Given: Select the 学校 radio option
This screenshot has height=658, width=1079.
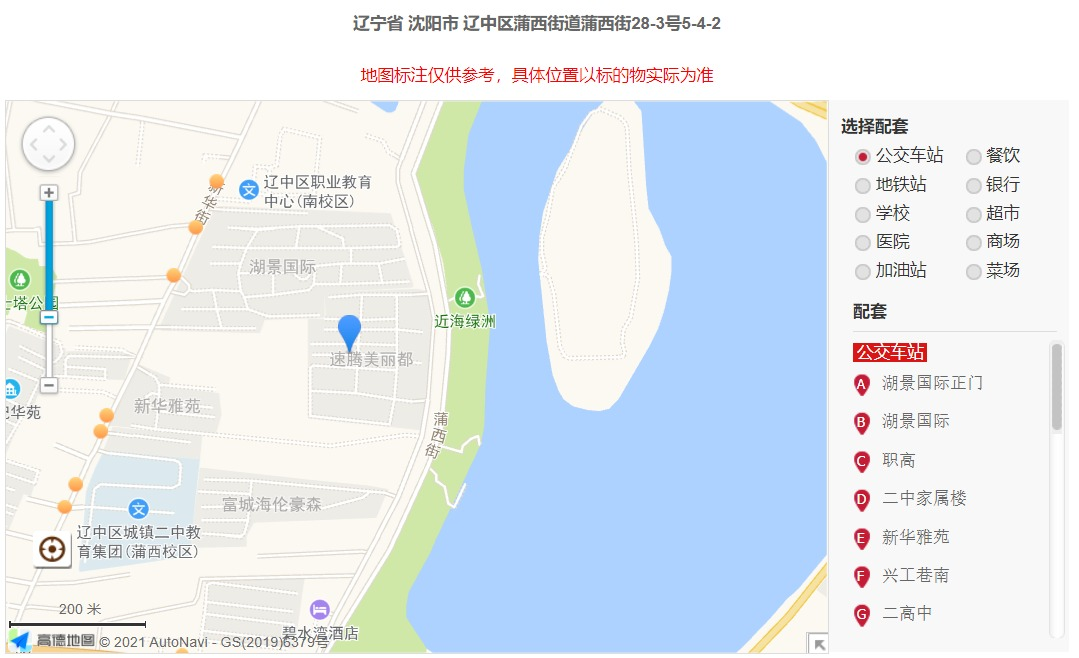Looking at the screenshot, I should (863, 214).
